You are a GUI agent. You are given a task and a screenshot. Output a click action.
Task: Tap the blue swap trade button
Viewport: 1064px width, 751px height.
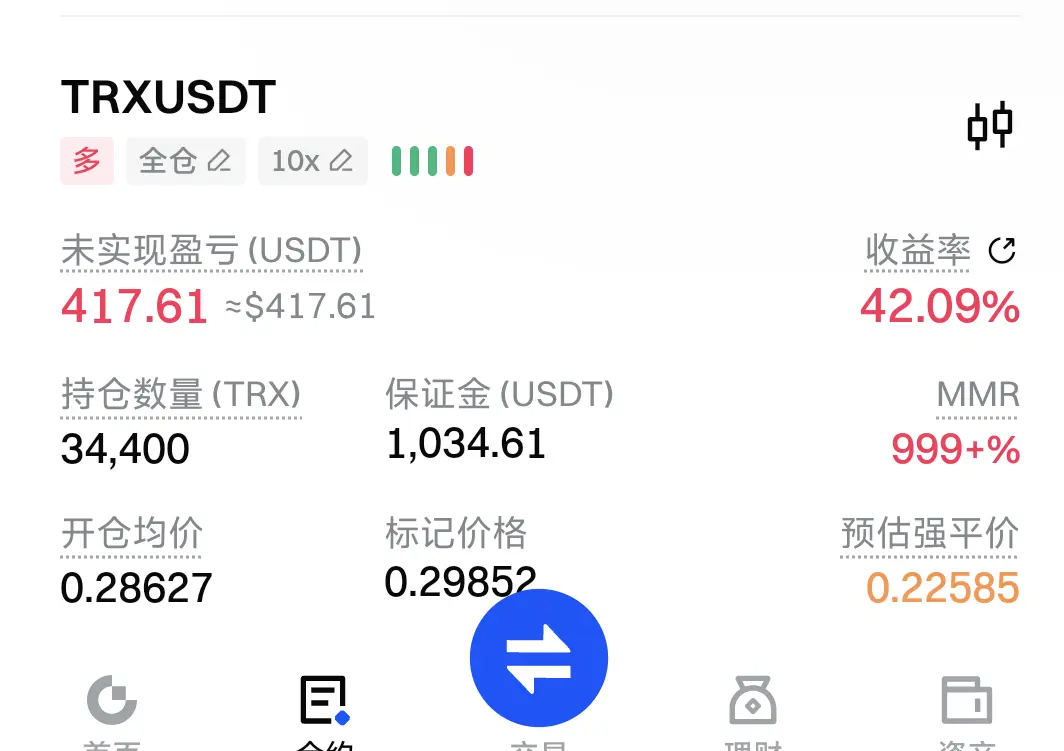tap(539, 658)
